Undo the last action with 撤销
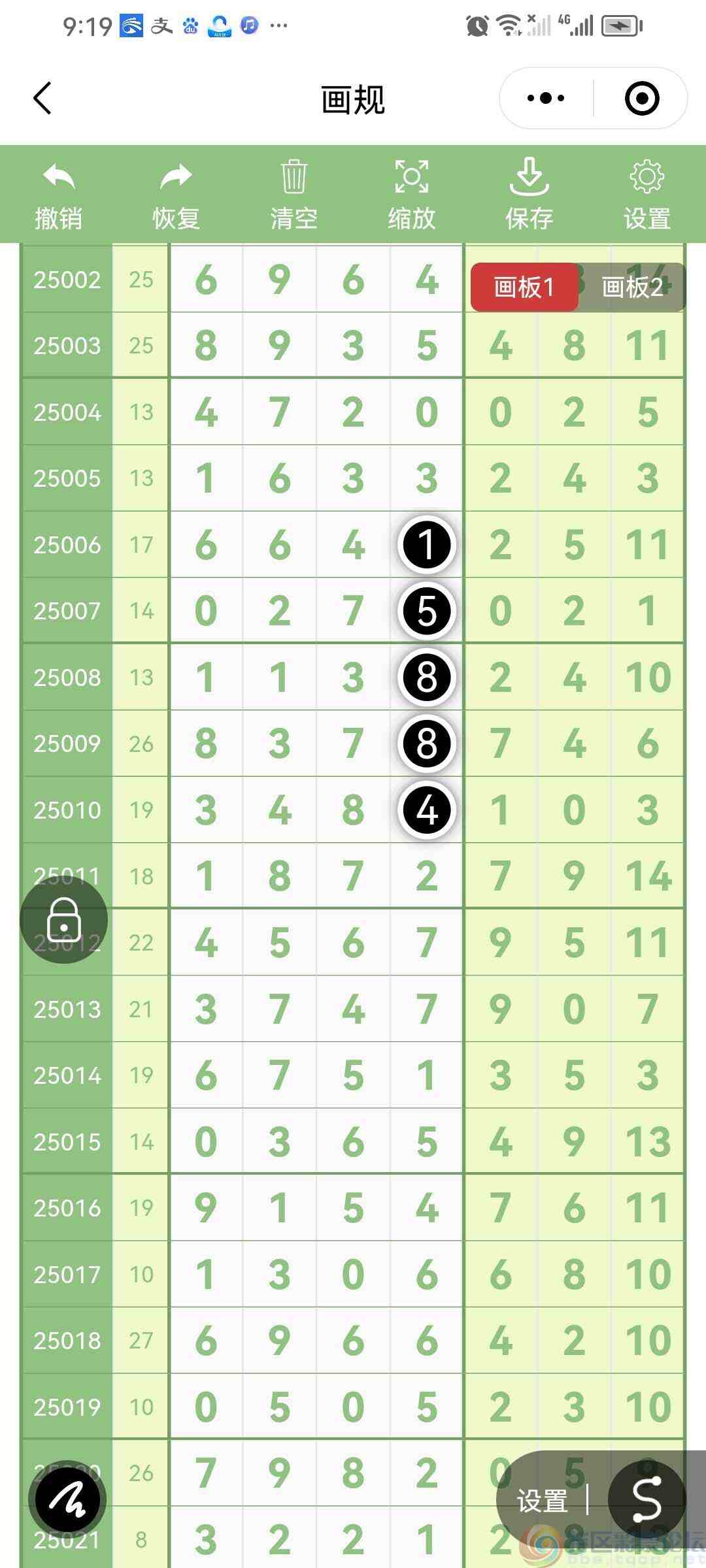Image resolution: width=706 pixels, height=1568 pixels. (59, 195)
